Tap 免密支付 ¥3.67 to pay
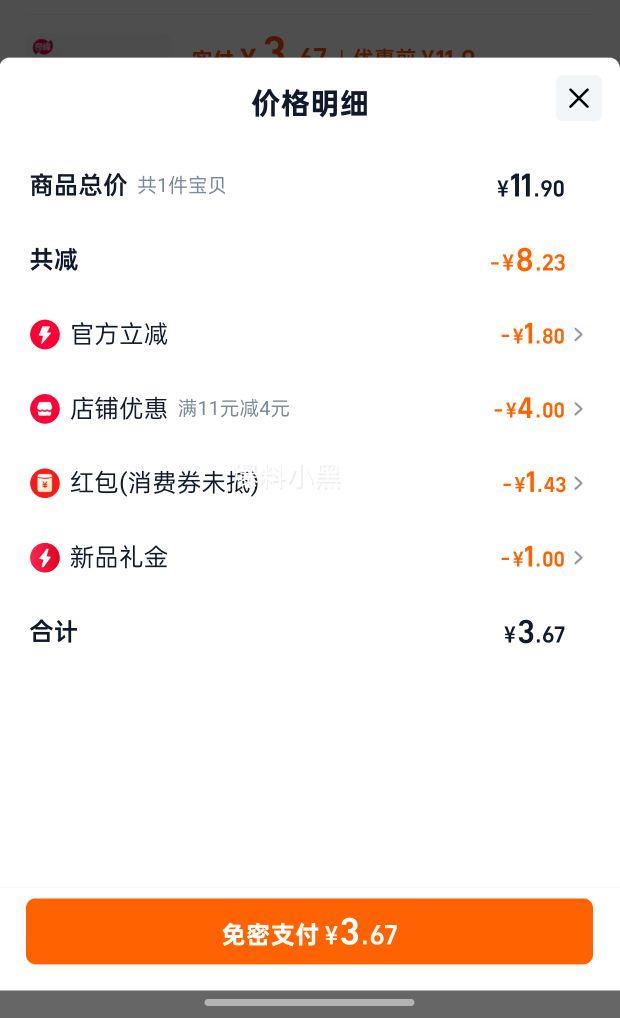This screenshot has height=1018, width=620. pyautogui.click(x=309, y=931)
